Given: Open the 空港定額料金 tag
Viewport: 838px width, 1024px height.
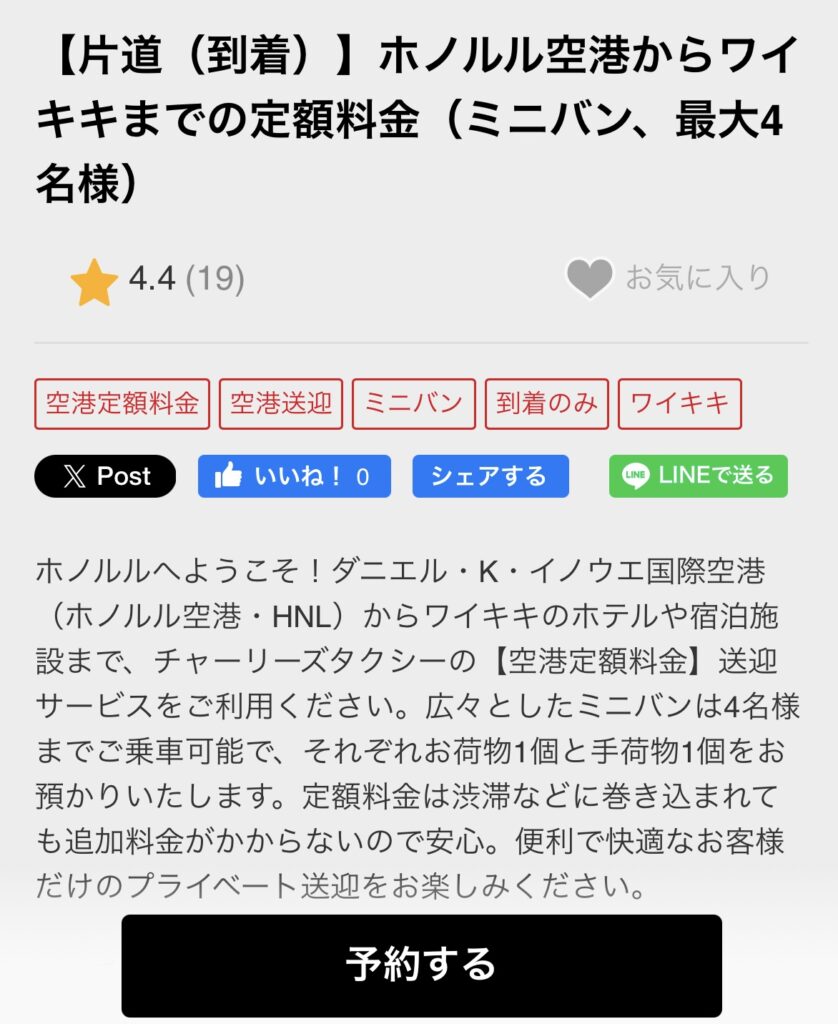Looking at the screenshot, I should coord(122,403).
